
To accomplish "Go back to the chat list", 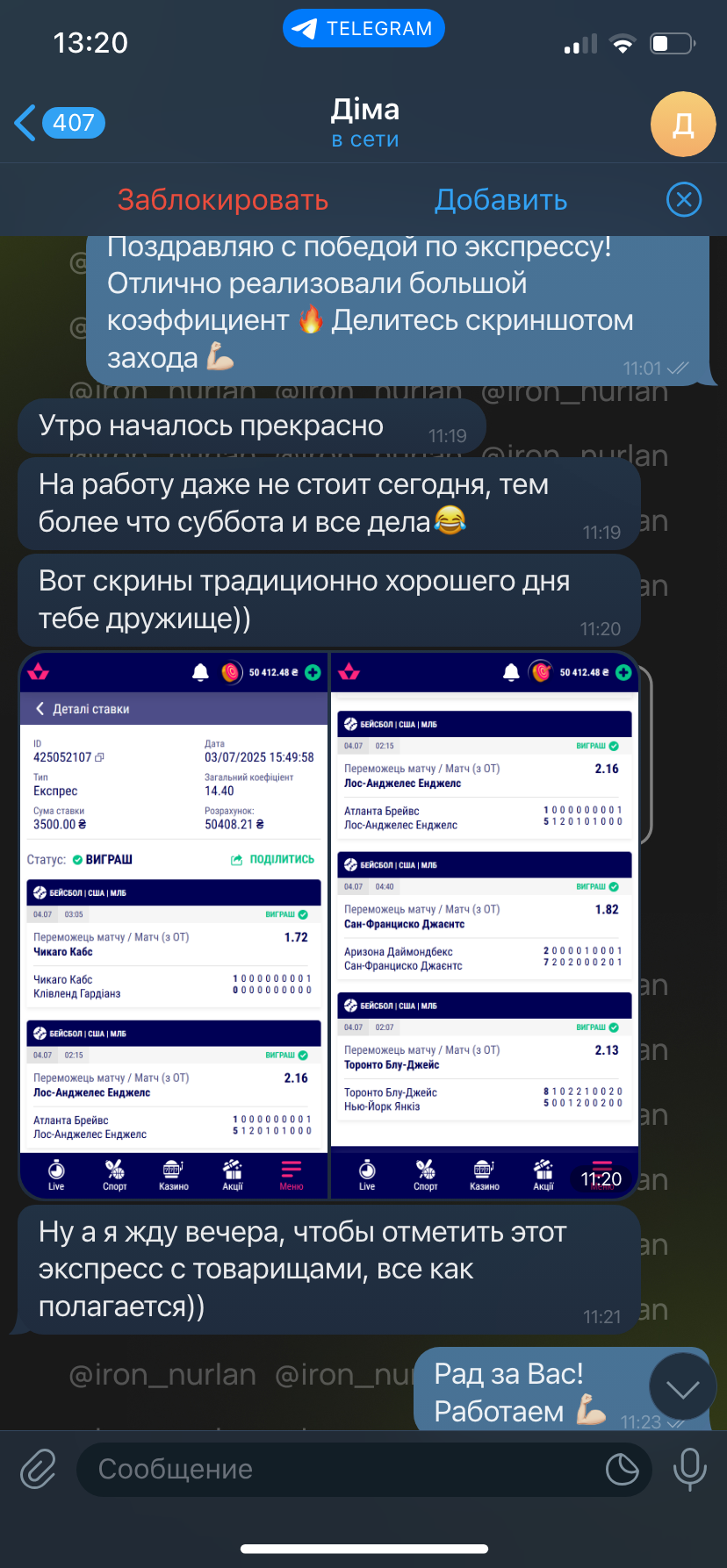I will tap(59, 123).
